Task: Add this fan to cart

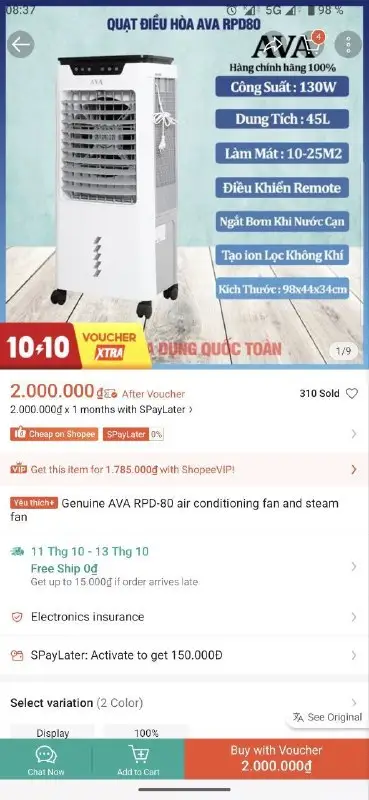Action: point(138,761)
